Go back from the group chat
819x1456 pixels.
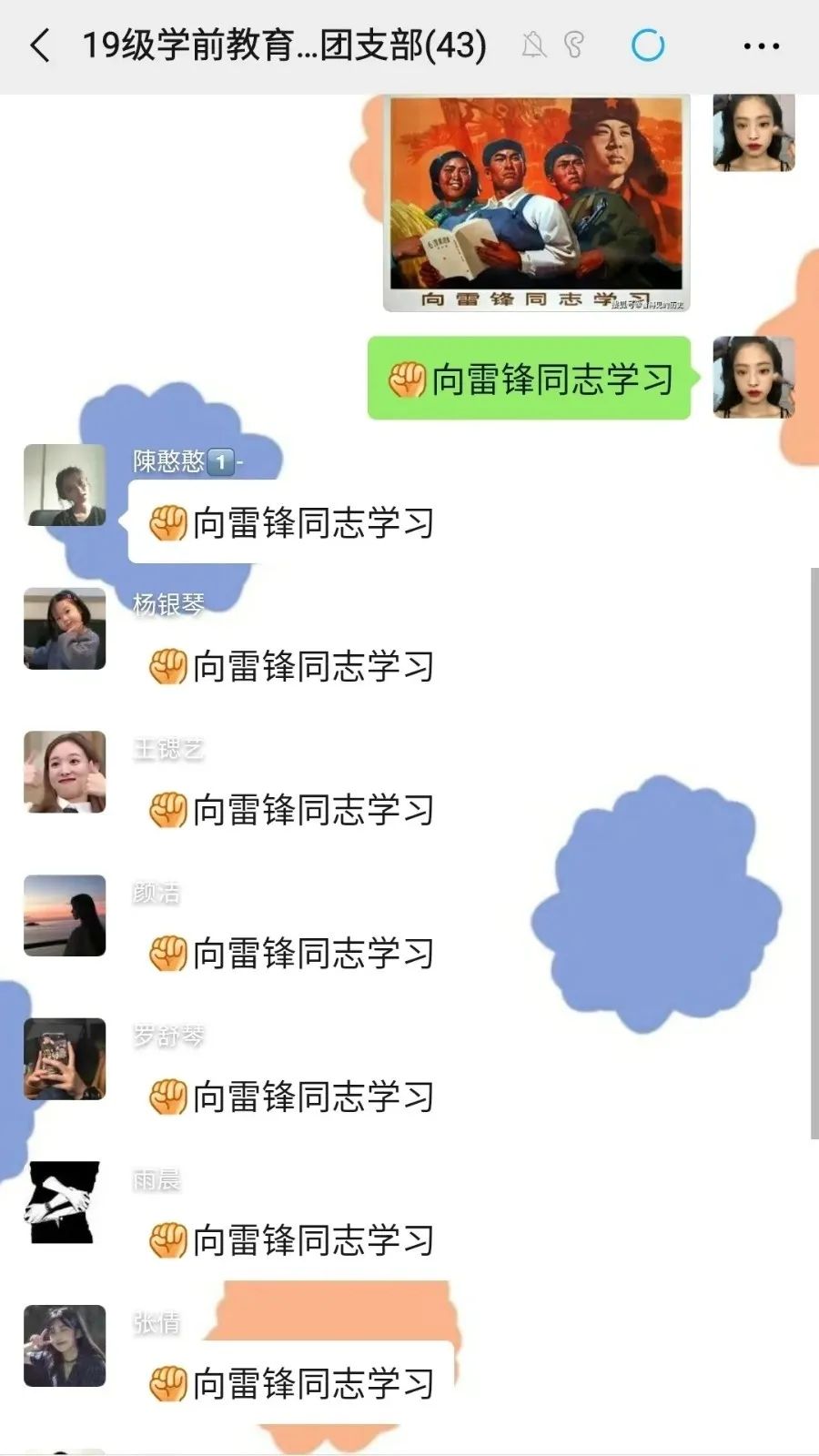point(41,45)
